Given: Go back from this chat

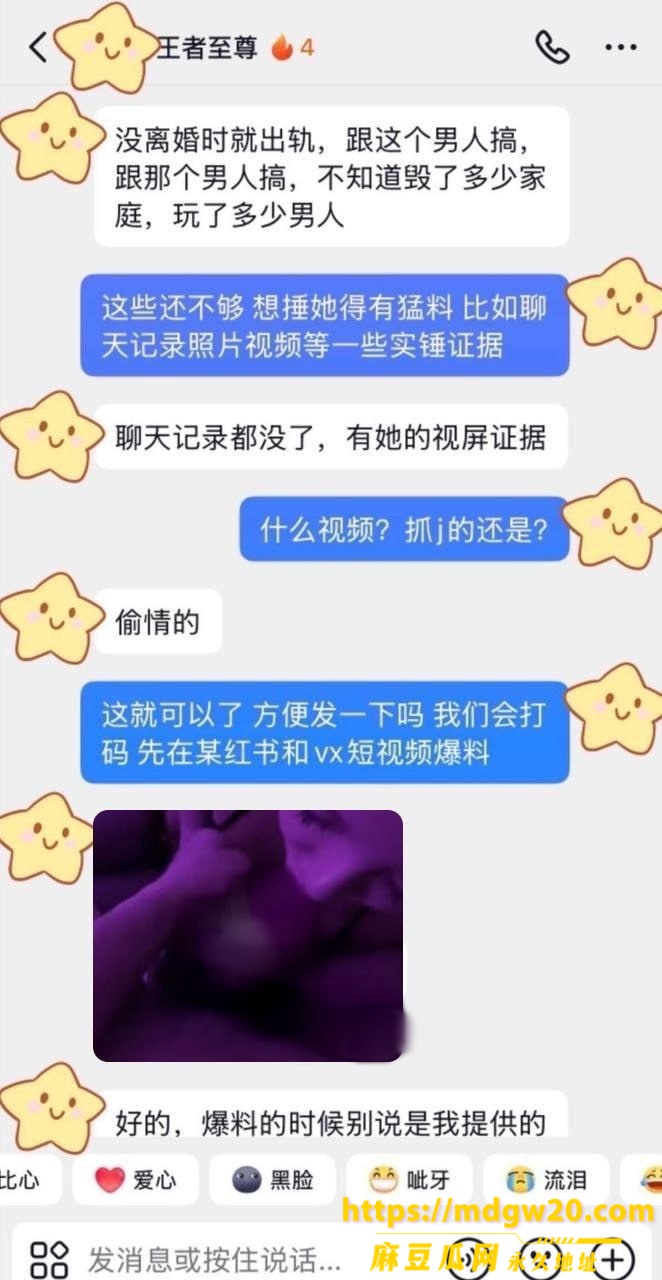Looking at the screenshot, I should [38, 47].
